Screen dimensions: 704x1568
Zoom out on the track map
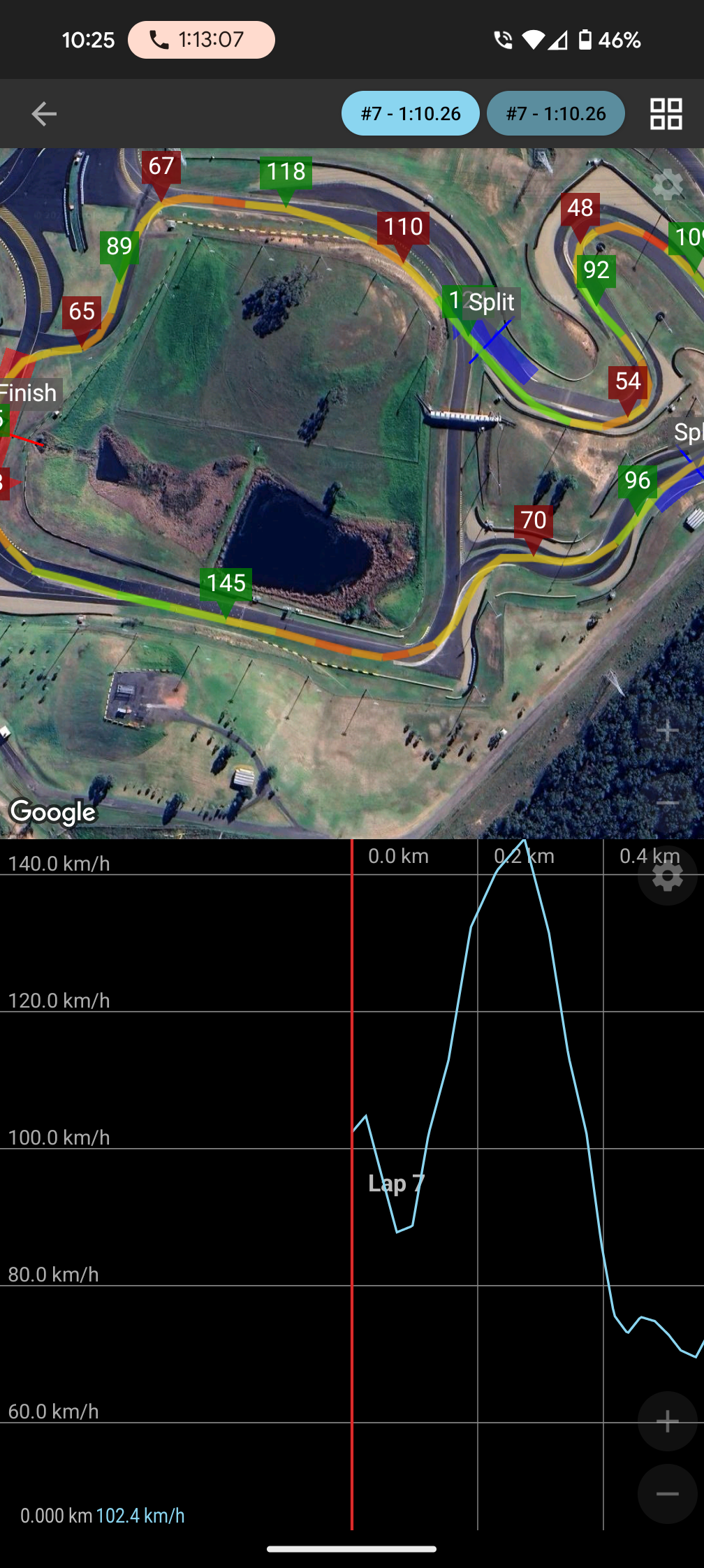pos(668,803)
